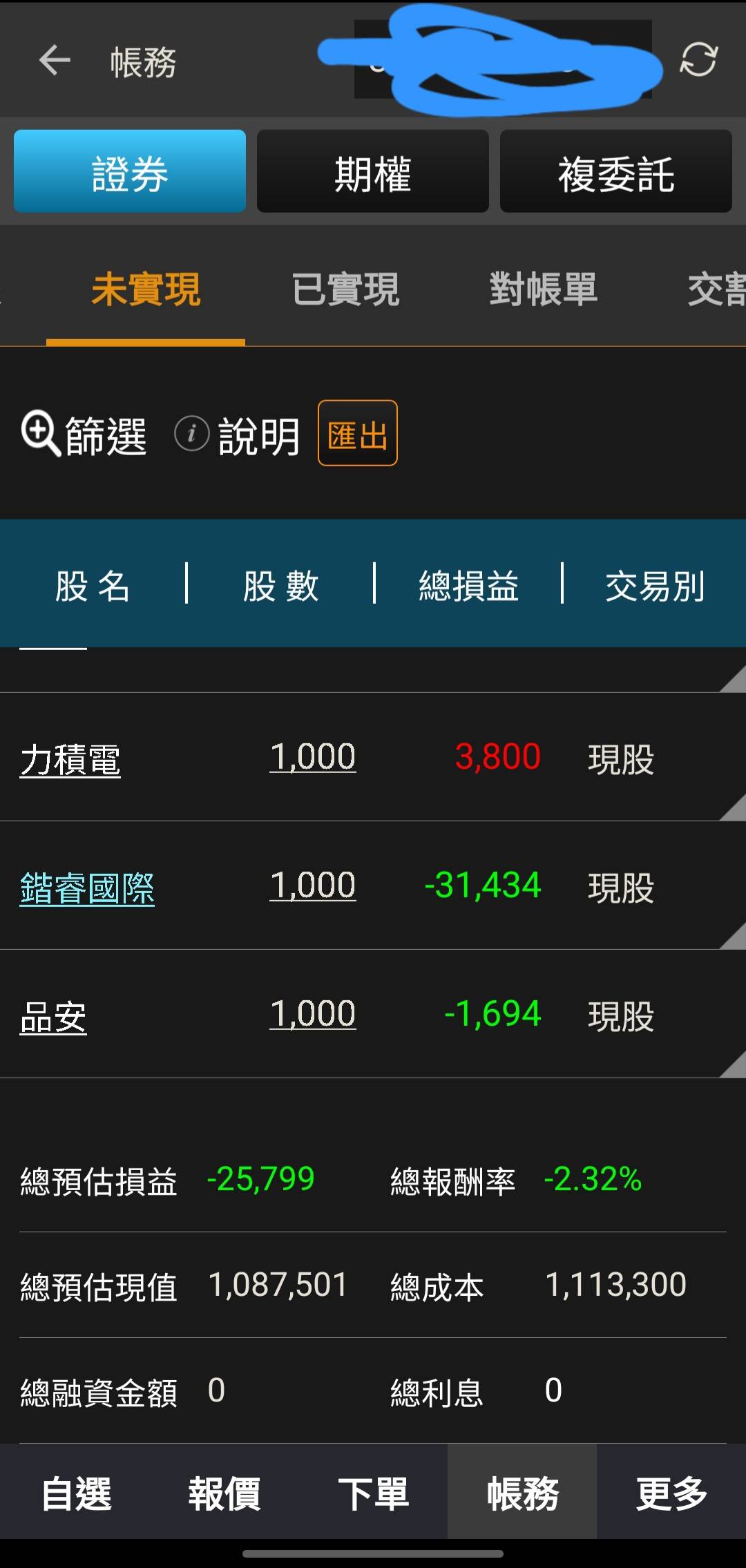
Task: Refresh the account data
Action: [x=698, y=59]
